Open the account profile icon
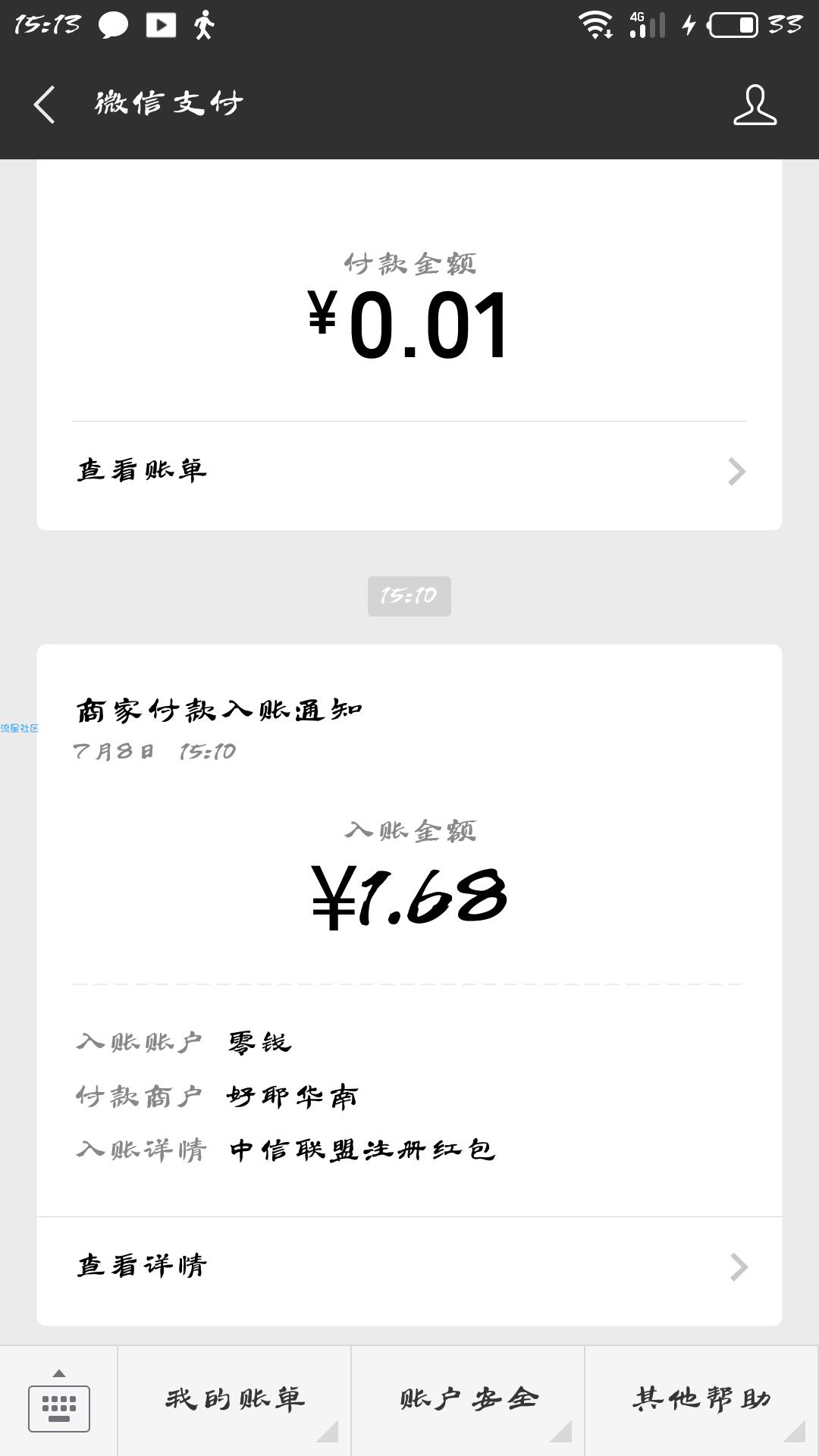The width and height of the screenshot is (819, 1456). tap(755, 105)
